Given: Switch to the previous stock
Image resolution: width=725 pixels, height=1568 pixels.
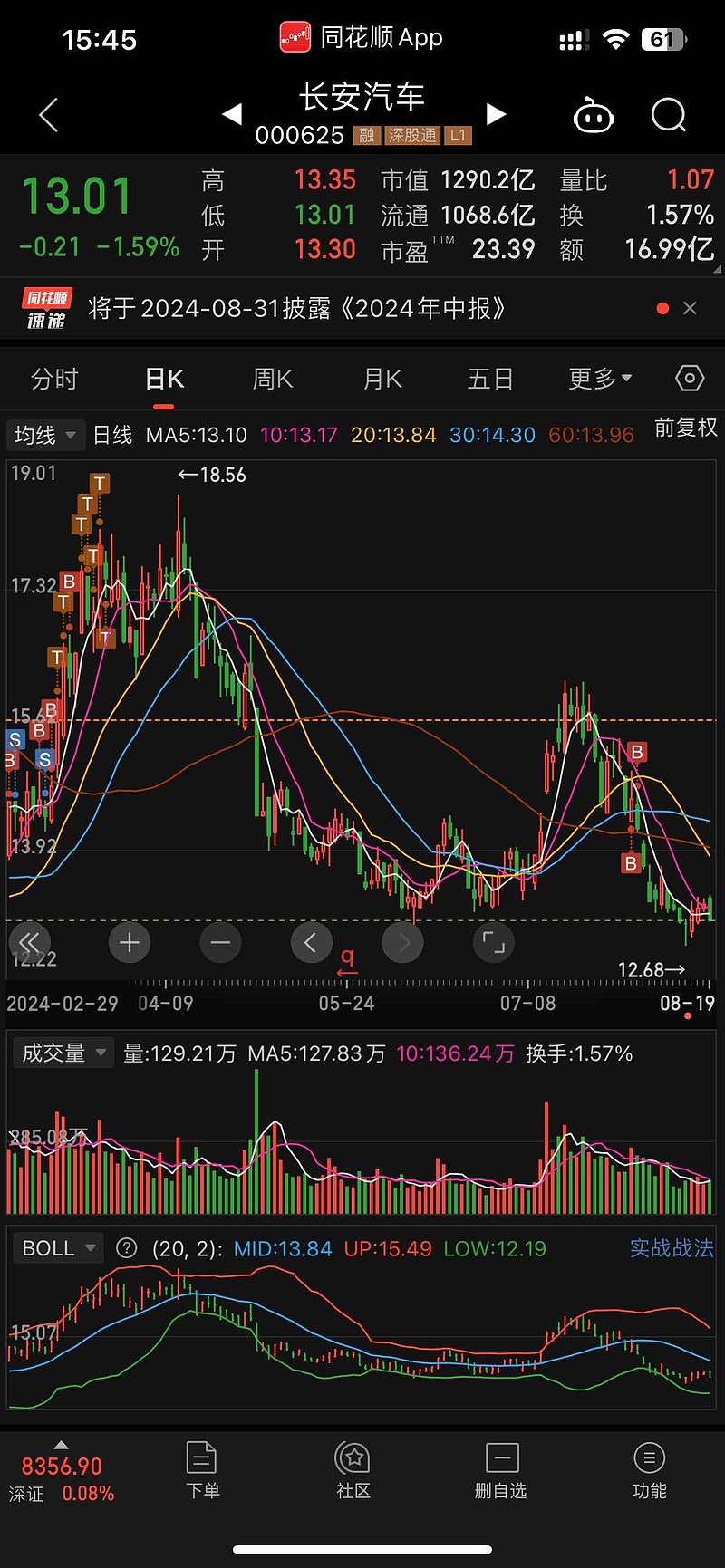Looking at the screenshot, I should pos(233,114).
